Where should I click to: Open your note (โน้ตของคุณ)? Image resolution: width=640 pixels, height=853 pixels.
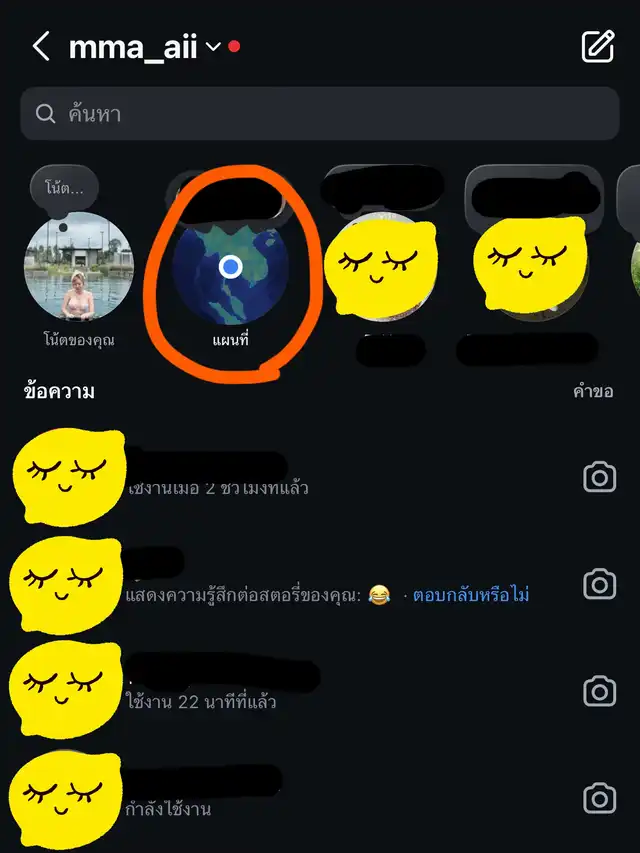pos(78,267)
